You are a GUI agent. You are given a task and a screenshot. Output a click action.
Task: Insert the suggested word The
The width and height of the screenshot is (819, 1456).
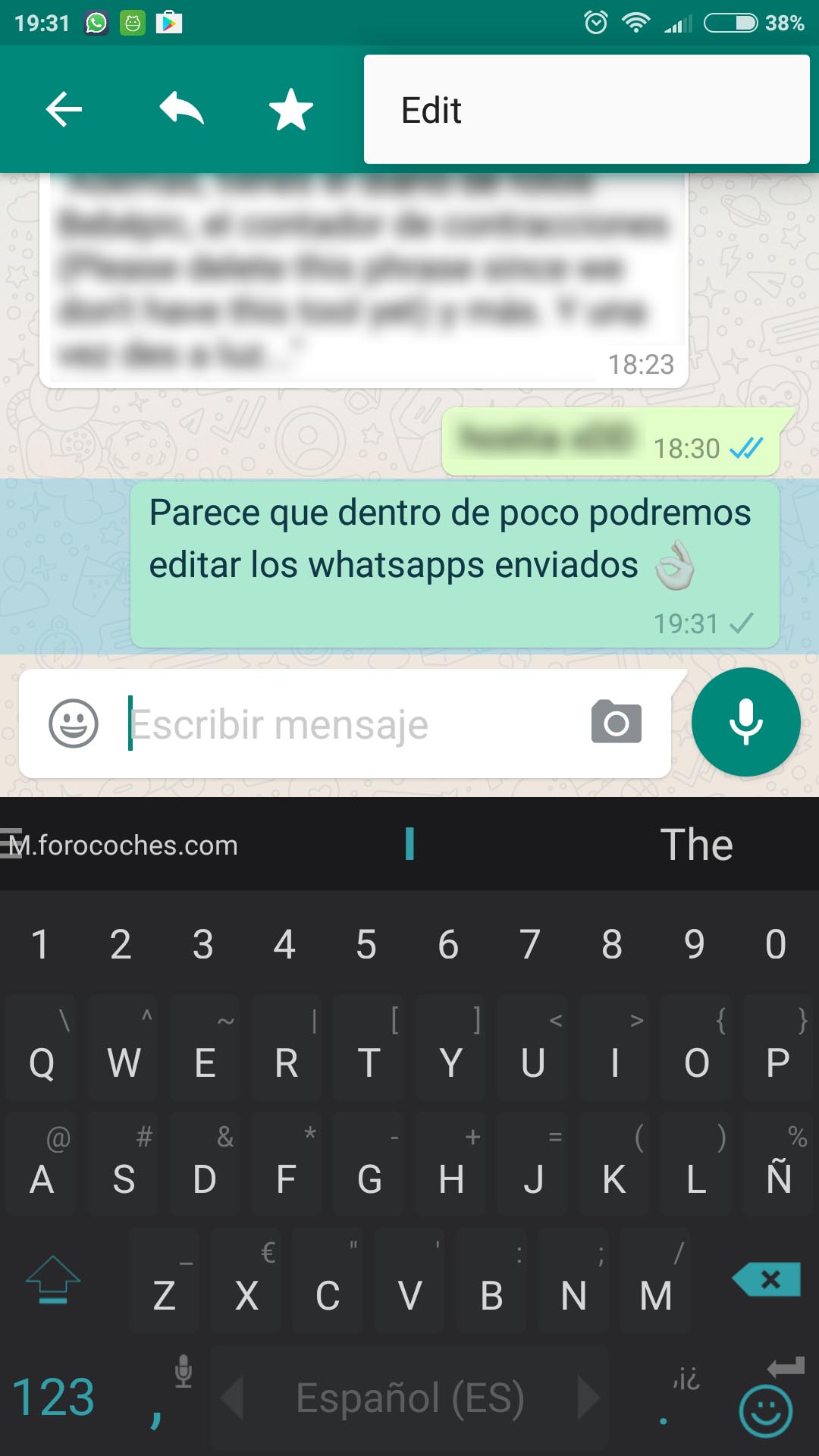point(696,845)
